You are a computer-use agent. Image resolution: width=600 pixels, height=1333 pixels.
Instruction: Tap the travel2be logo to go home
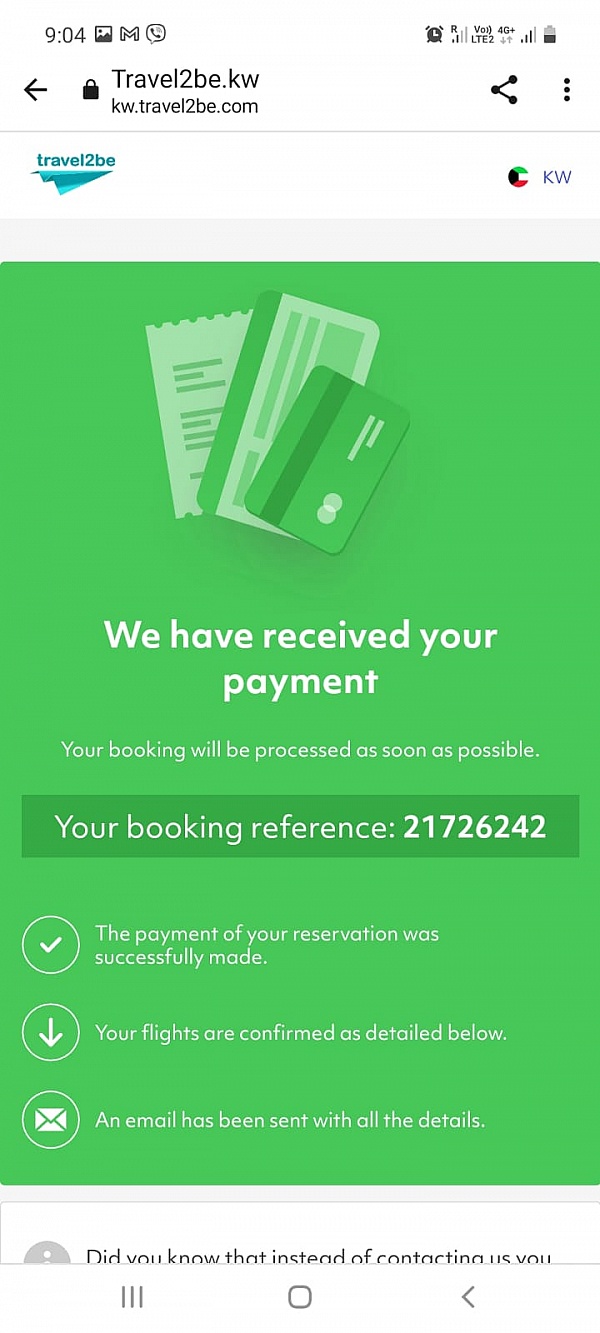point(73,173)
